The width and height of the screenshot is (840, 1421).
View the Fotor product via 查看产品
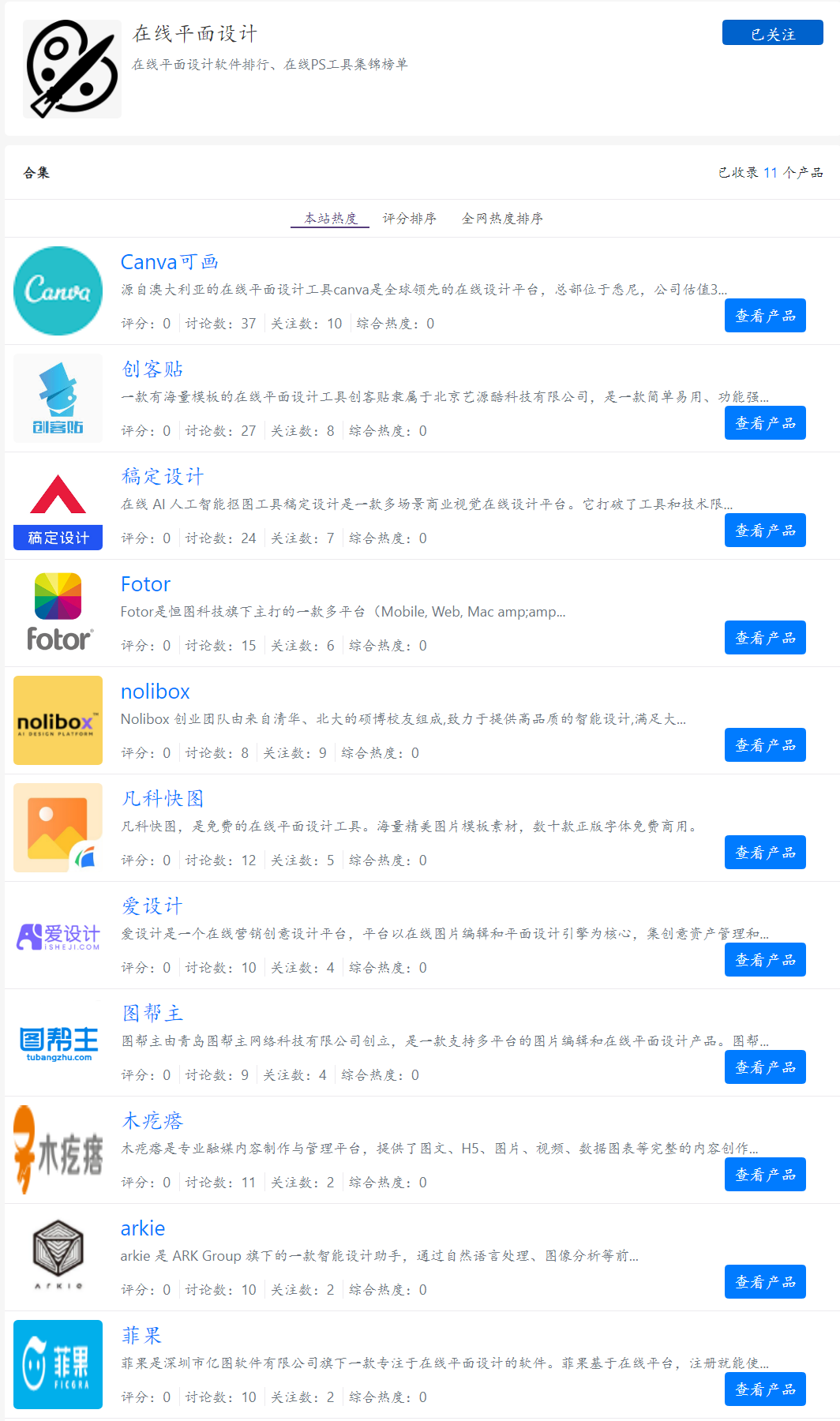pyautogui.click(x=764, y=638)
